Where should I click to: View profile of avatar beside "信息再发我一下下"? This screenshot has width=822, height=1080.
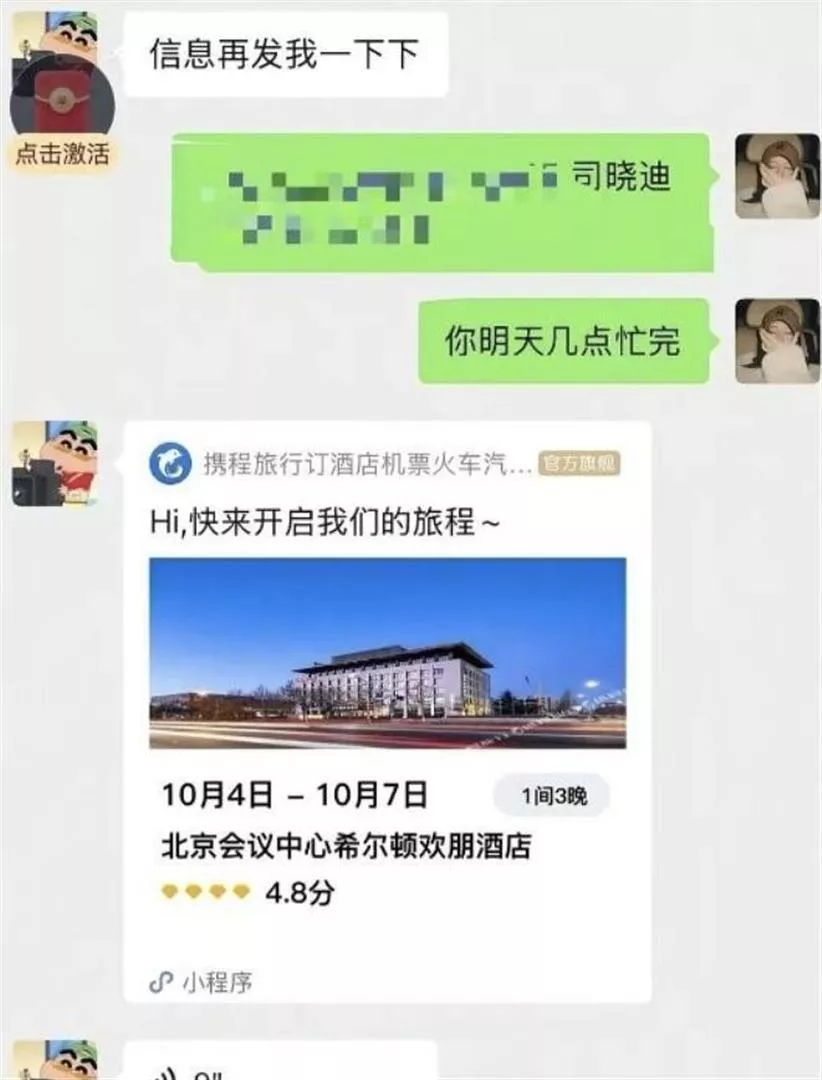point(55,50)
